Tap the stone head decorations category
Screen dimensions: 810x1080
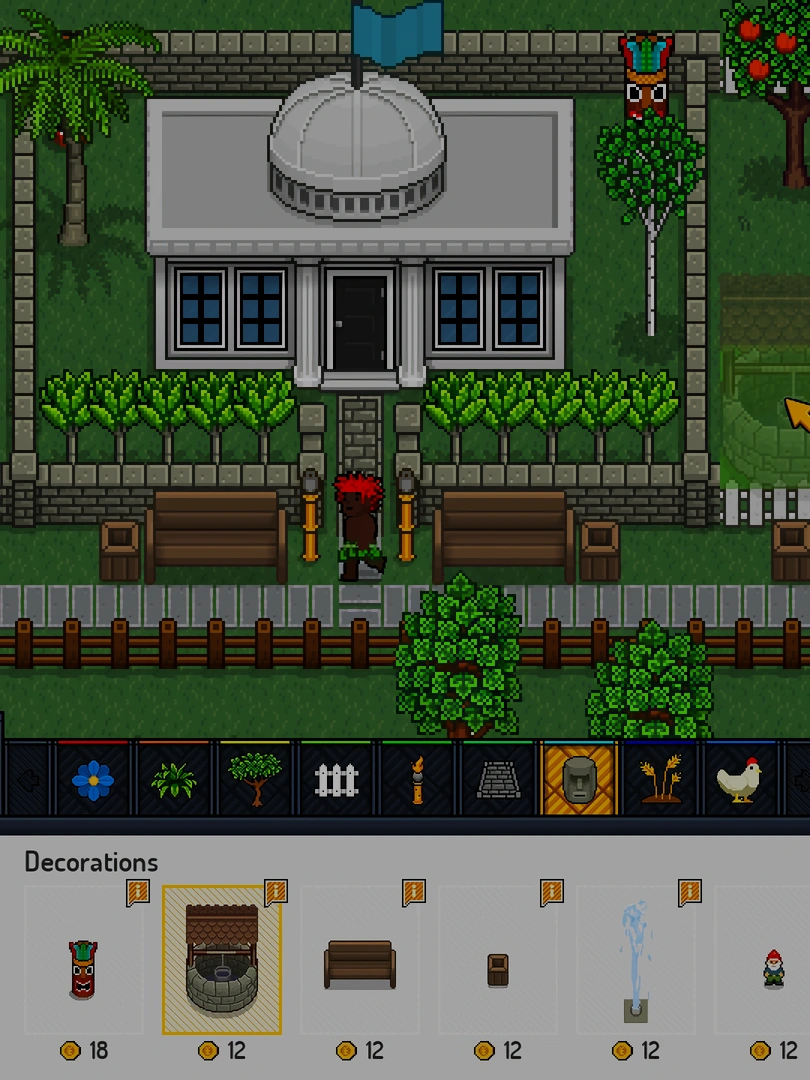tap(579, 779)
